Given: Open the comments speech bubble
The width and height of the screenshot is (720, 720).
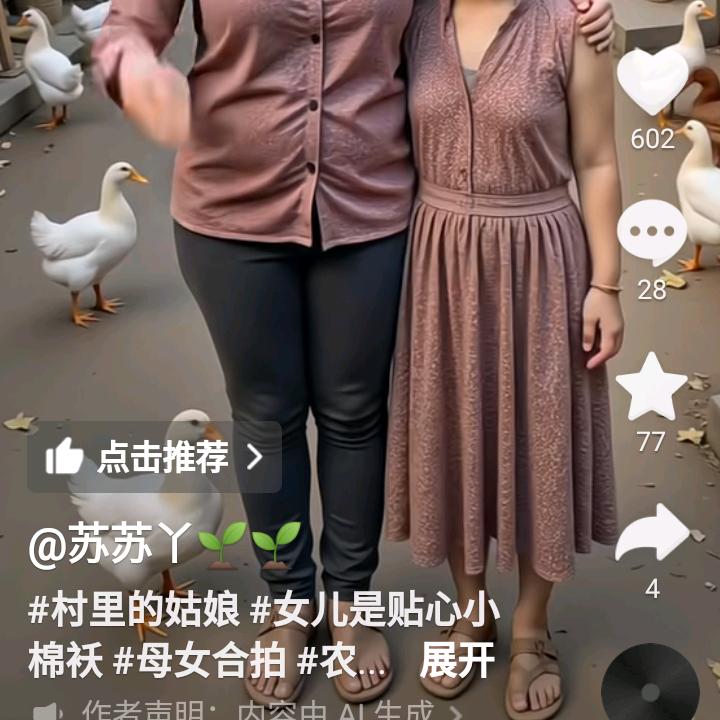Looking at the screenshot, I should pyautogui.click(x=652, y=232).
